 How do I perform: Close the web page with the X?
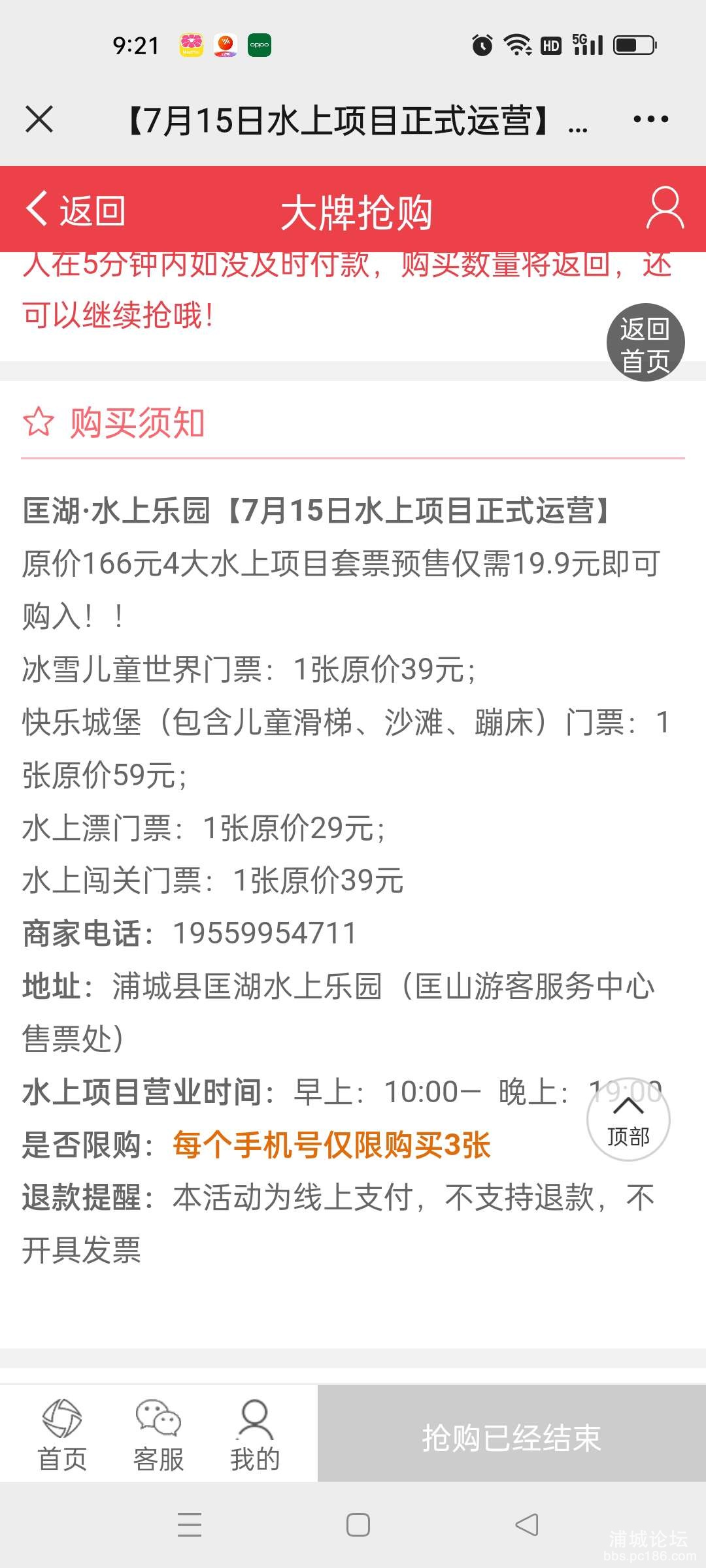[x=39, y=120]
